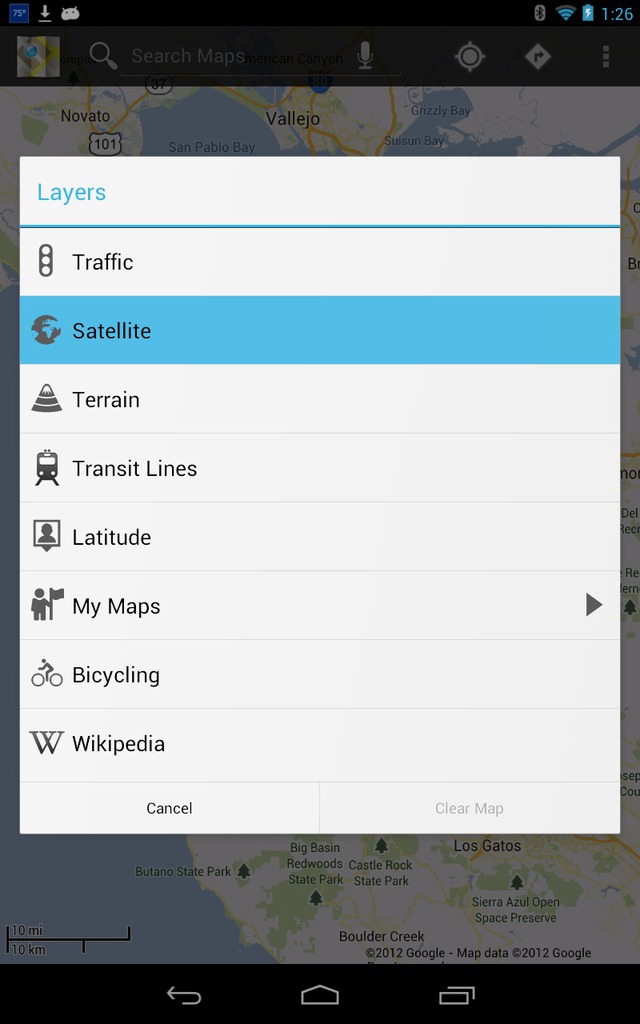The height and width of the screenshot is (1024, 640).
Task: Go back using the system back button
Action: (184, 995)
